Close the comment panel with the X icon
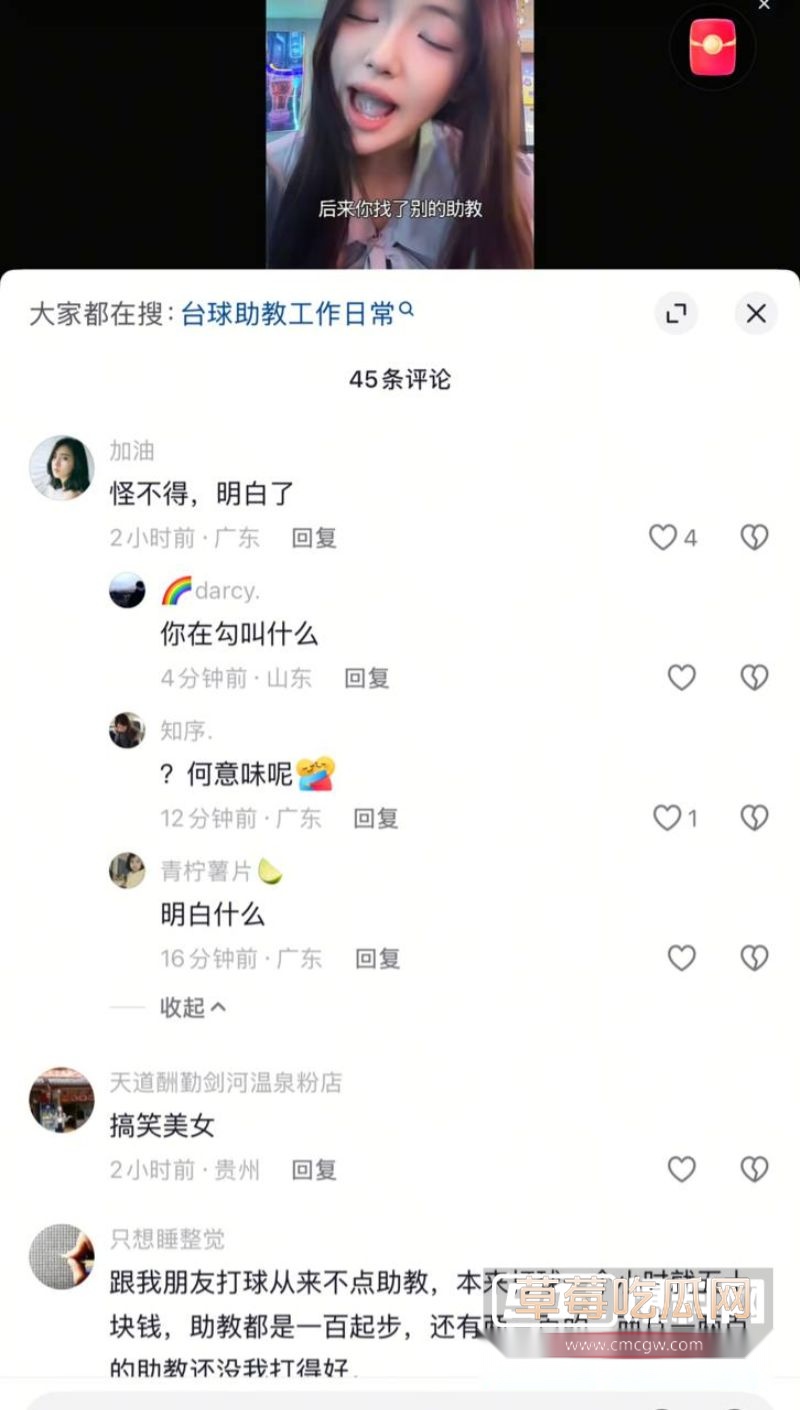800x1410 pixels. pyautogui.click(x=756, y=313)
